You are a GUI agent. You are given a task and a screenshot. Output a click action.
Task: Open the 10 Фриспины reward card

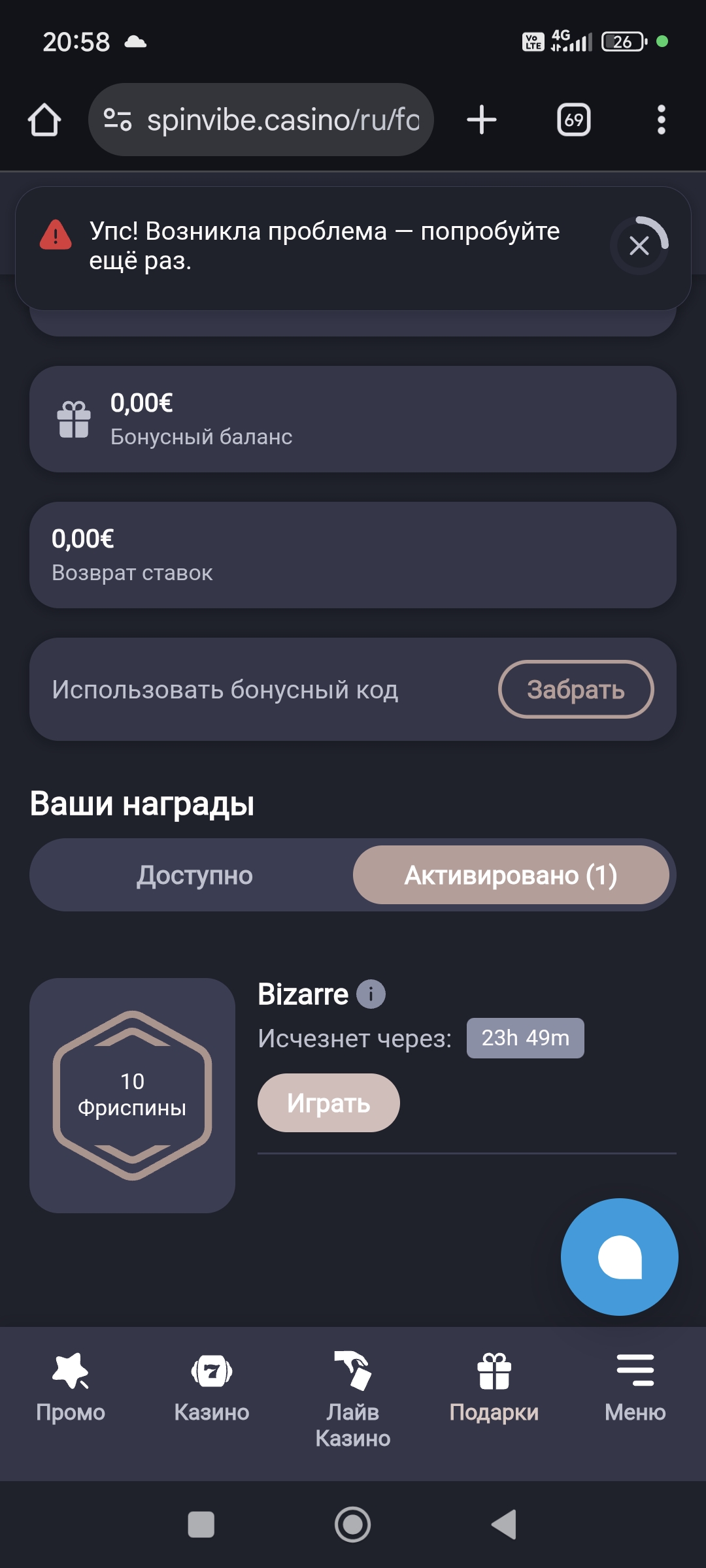[x=132, y=1095]
